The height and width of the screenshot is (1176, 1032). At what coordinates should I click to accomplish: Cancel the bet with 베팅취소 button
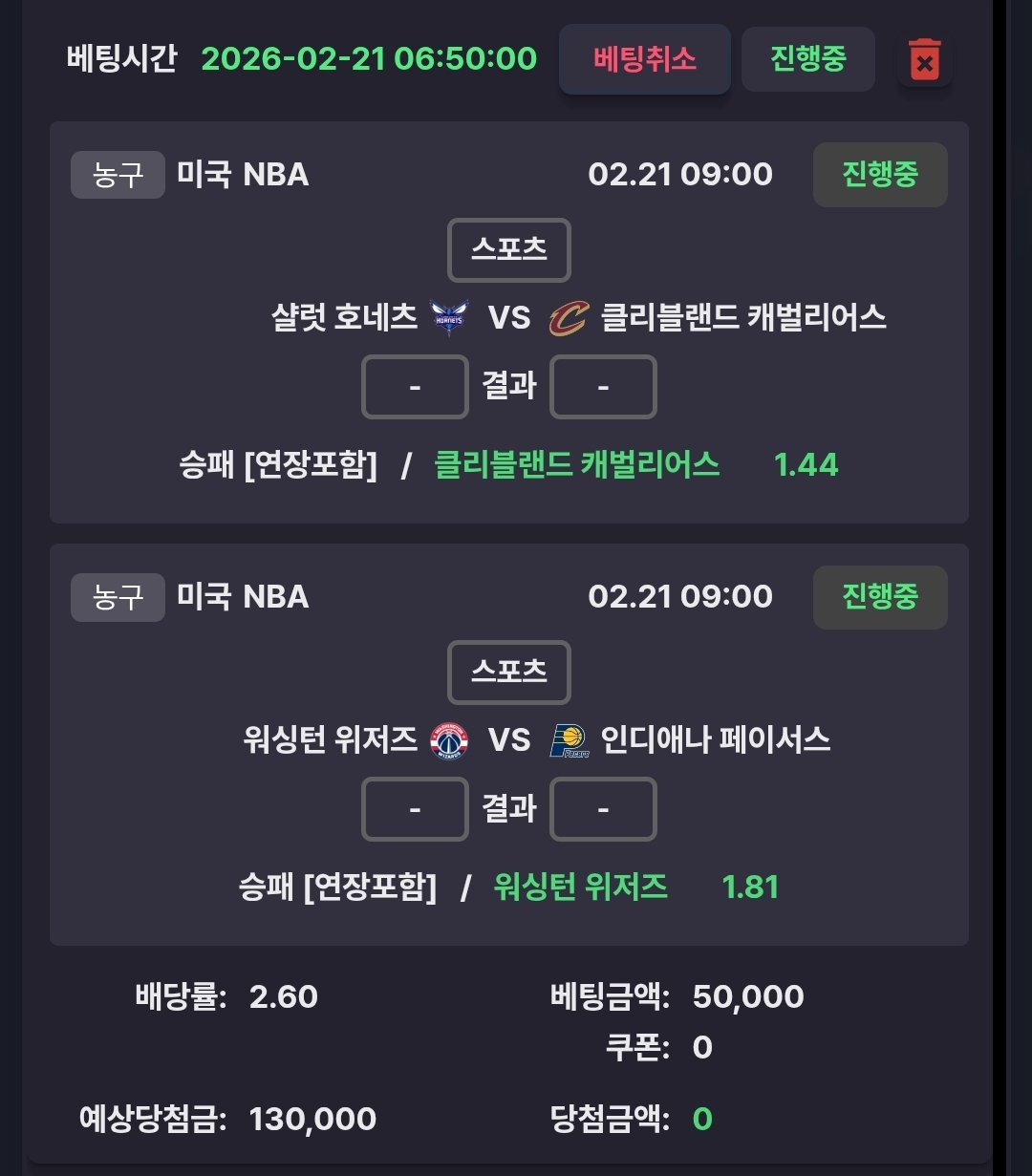tap(644, 59)
